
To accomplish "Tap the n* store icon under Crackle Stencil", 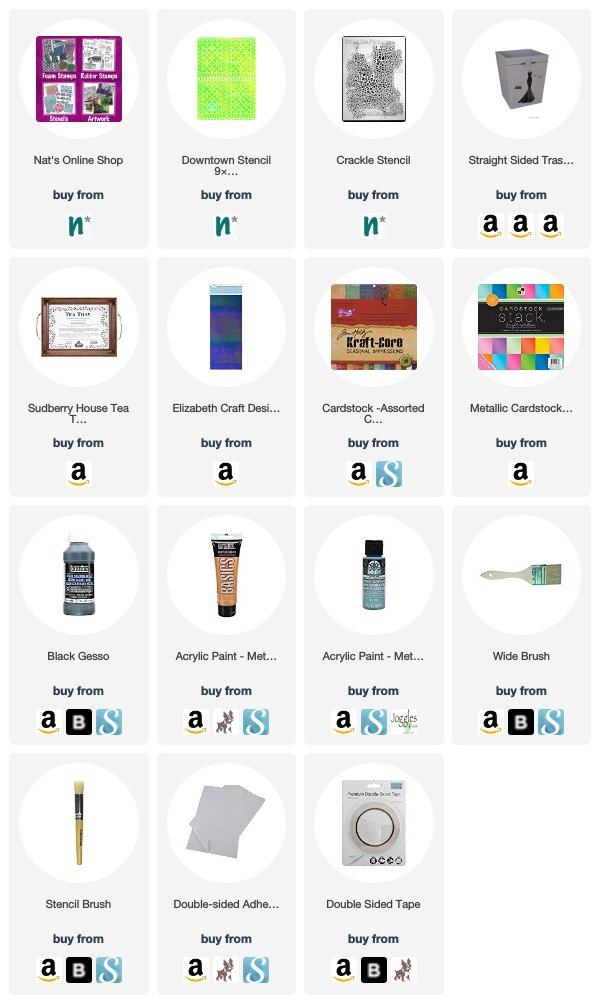I will point(373,225).
